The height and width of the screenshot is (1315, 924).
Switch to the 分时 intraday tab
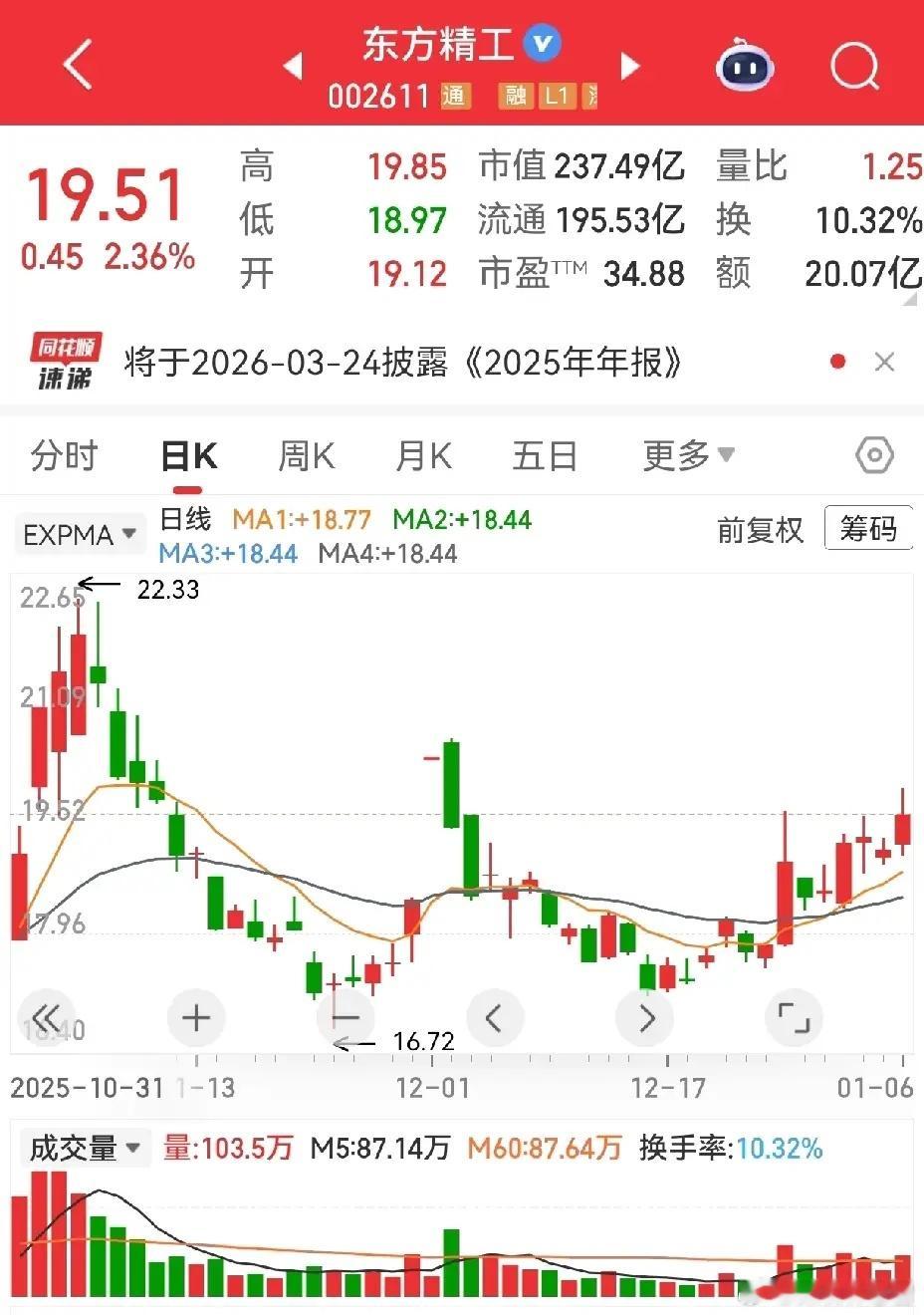pos(64,455)
